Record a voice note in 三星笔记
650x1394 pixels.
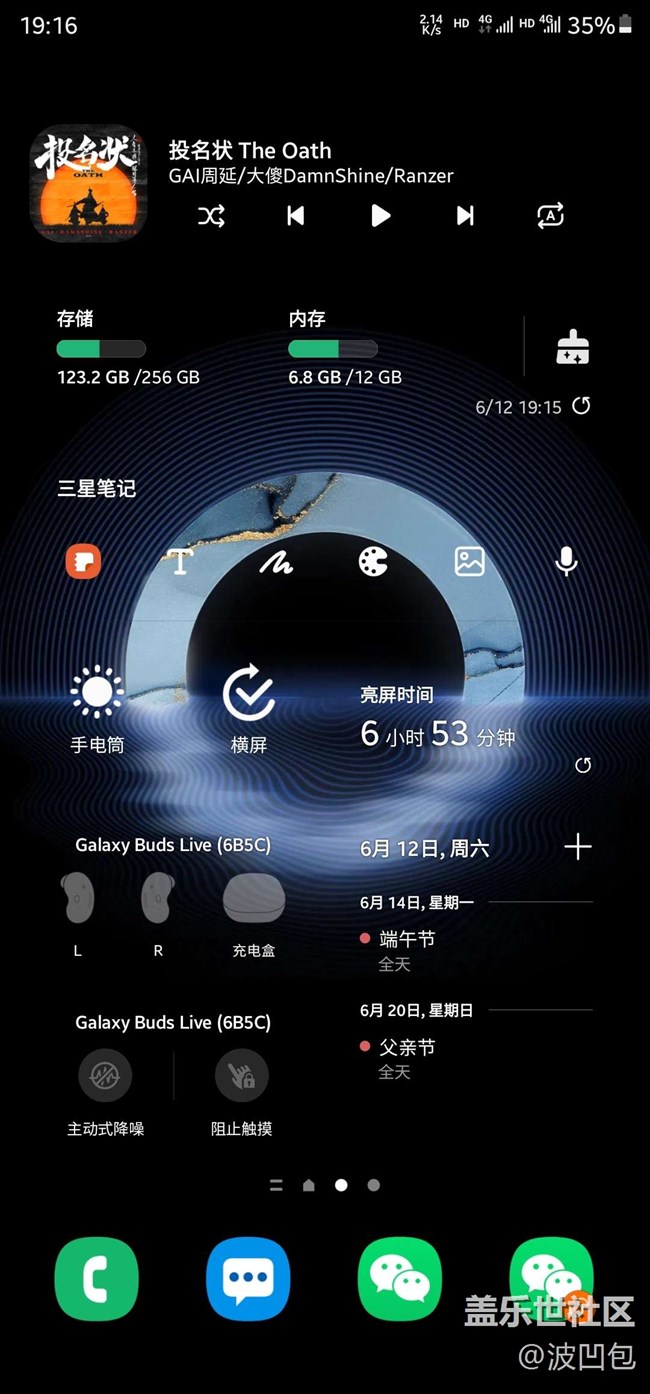566,562
